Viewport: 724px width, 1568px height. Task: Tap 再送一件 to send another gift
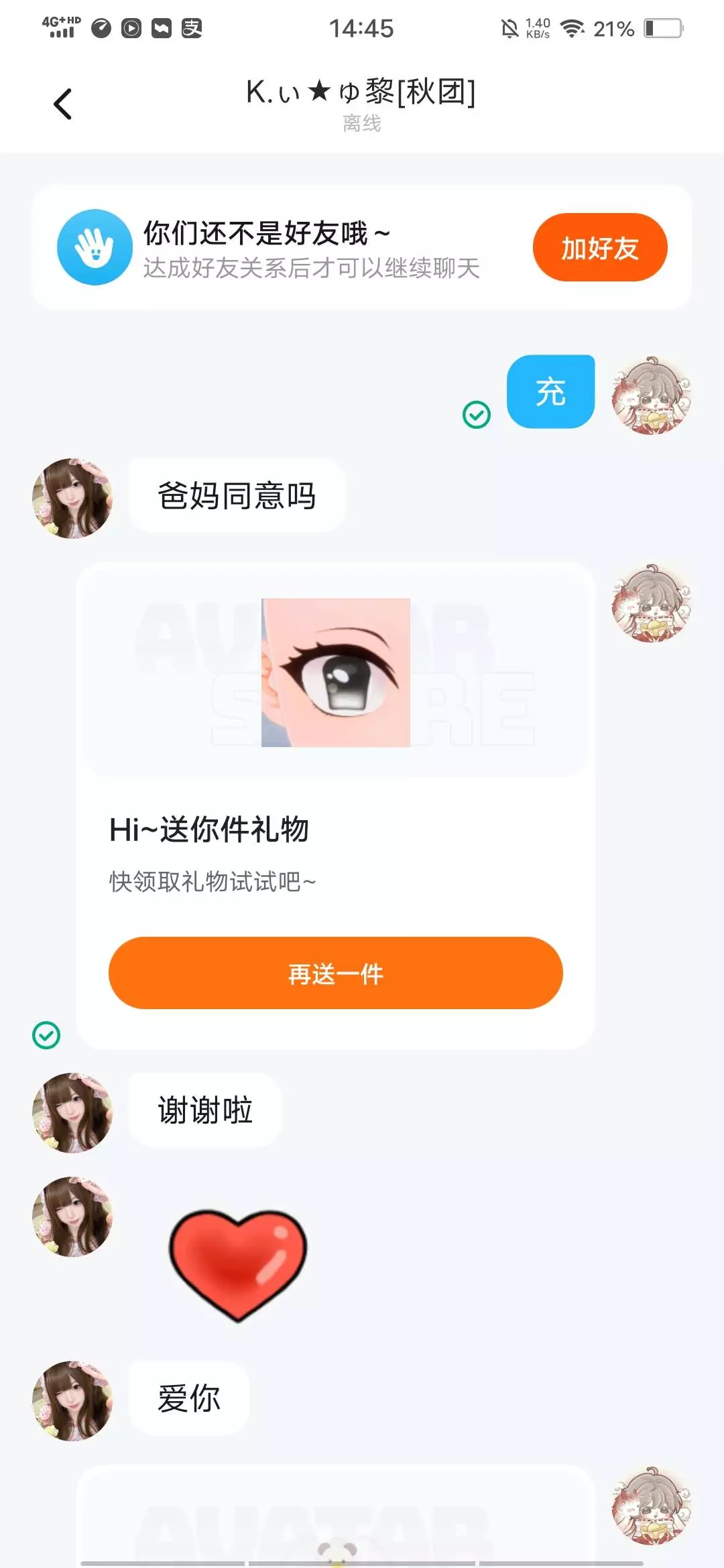point(335,973)
